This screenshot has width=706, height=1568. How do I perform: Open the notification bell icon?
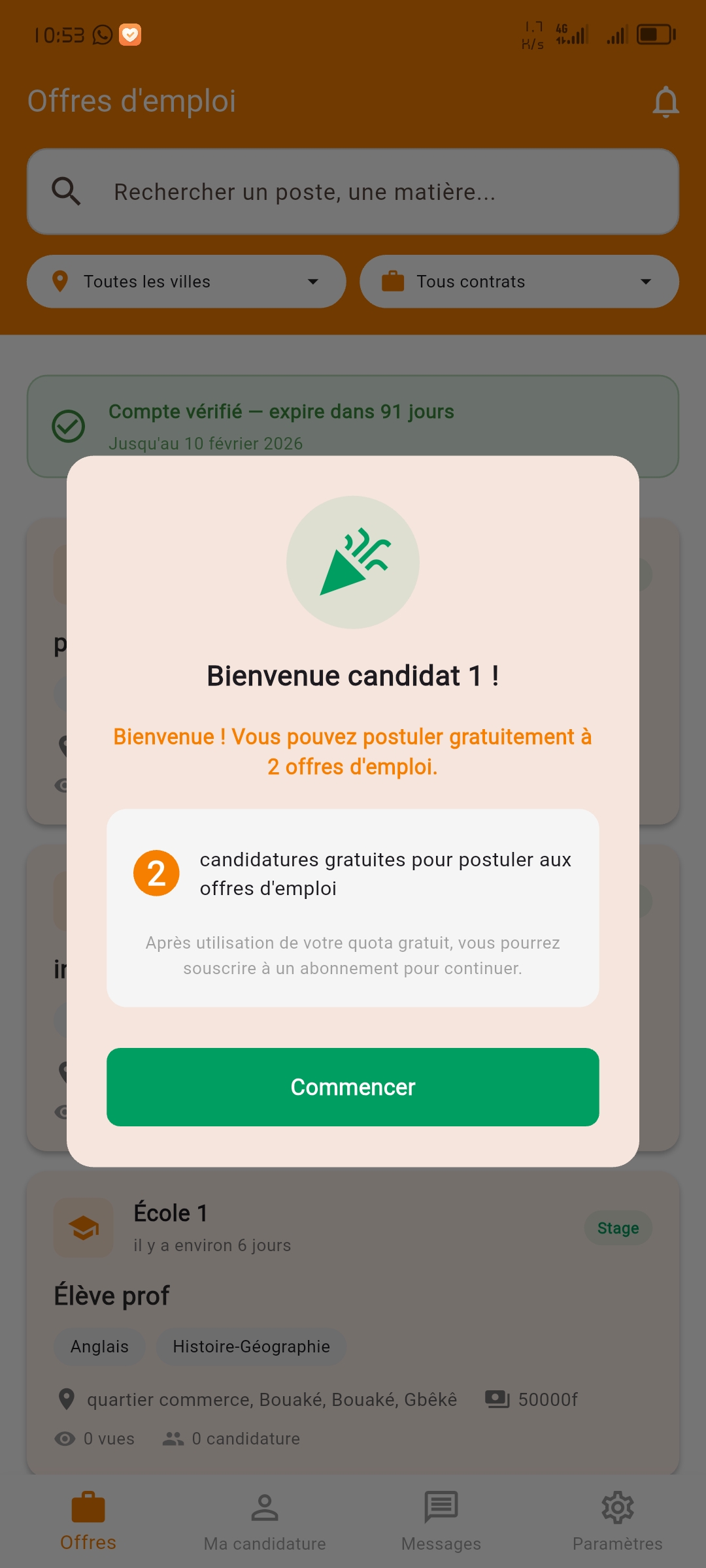pyautogui.click(x=665, y=102)
